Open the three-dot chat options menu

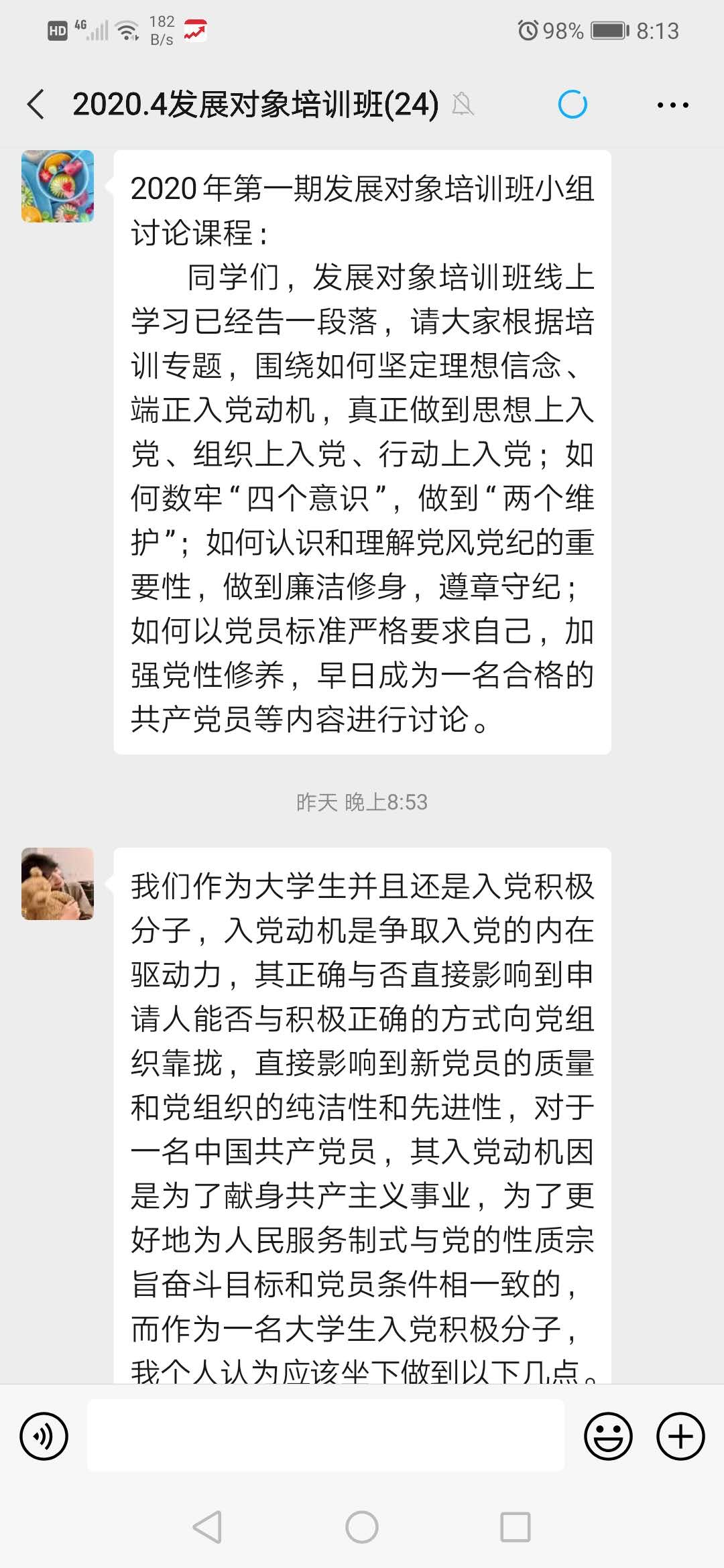click(x=672, y=105)
